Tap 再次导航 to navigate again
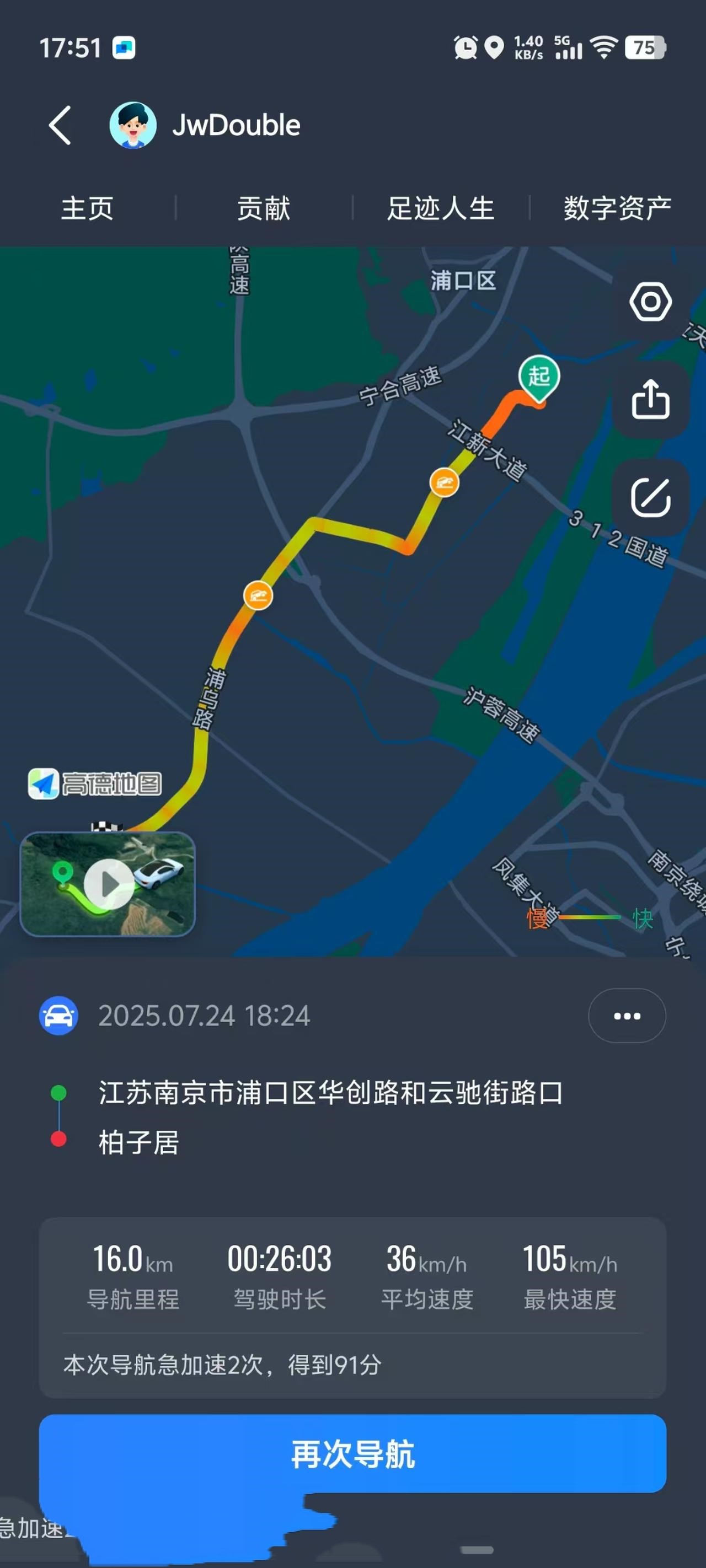Viewport: 706px width, 1568px height. point(352,1453)
